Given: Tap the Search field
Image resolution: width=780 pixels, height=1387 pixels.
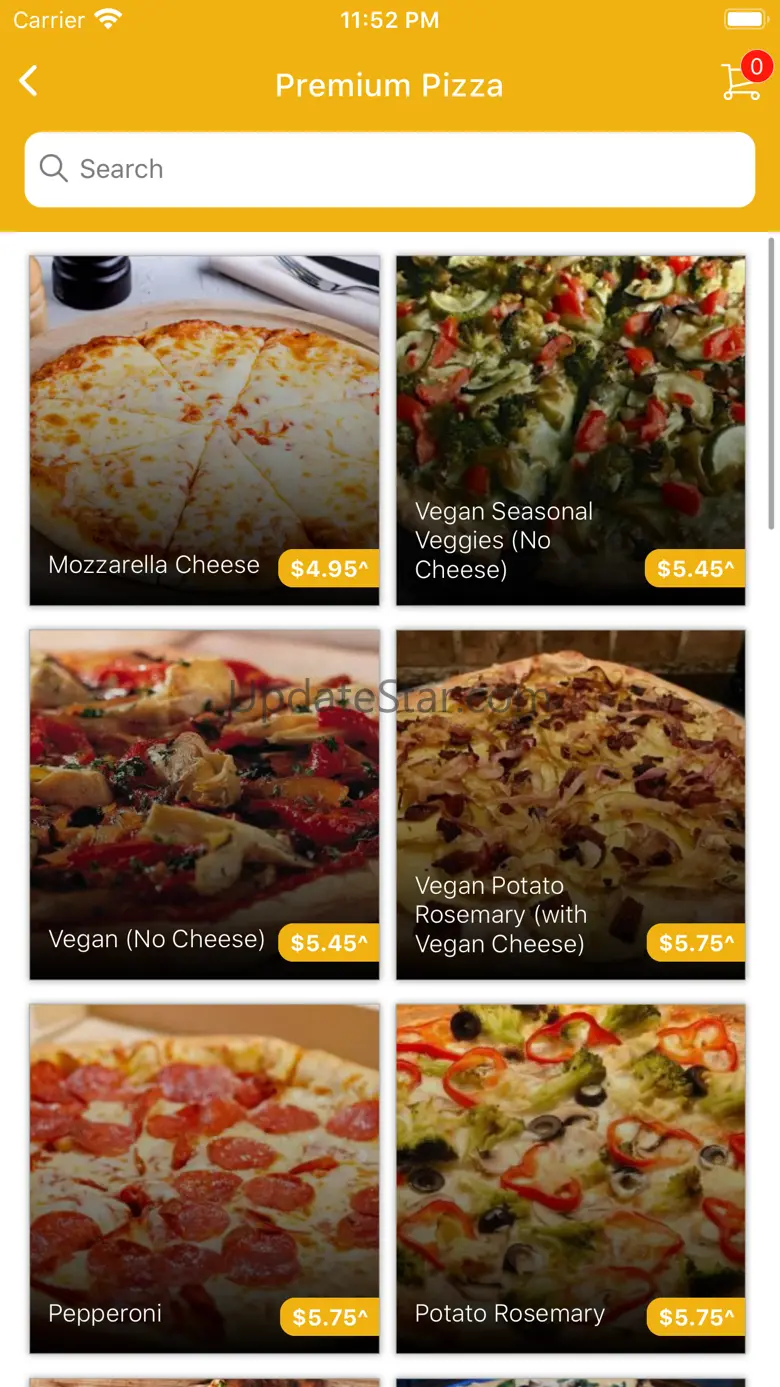Looking at the screenshot, I should coord(390,169).
